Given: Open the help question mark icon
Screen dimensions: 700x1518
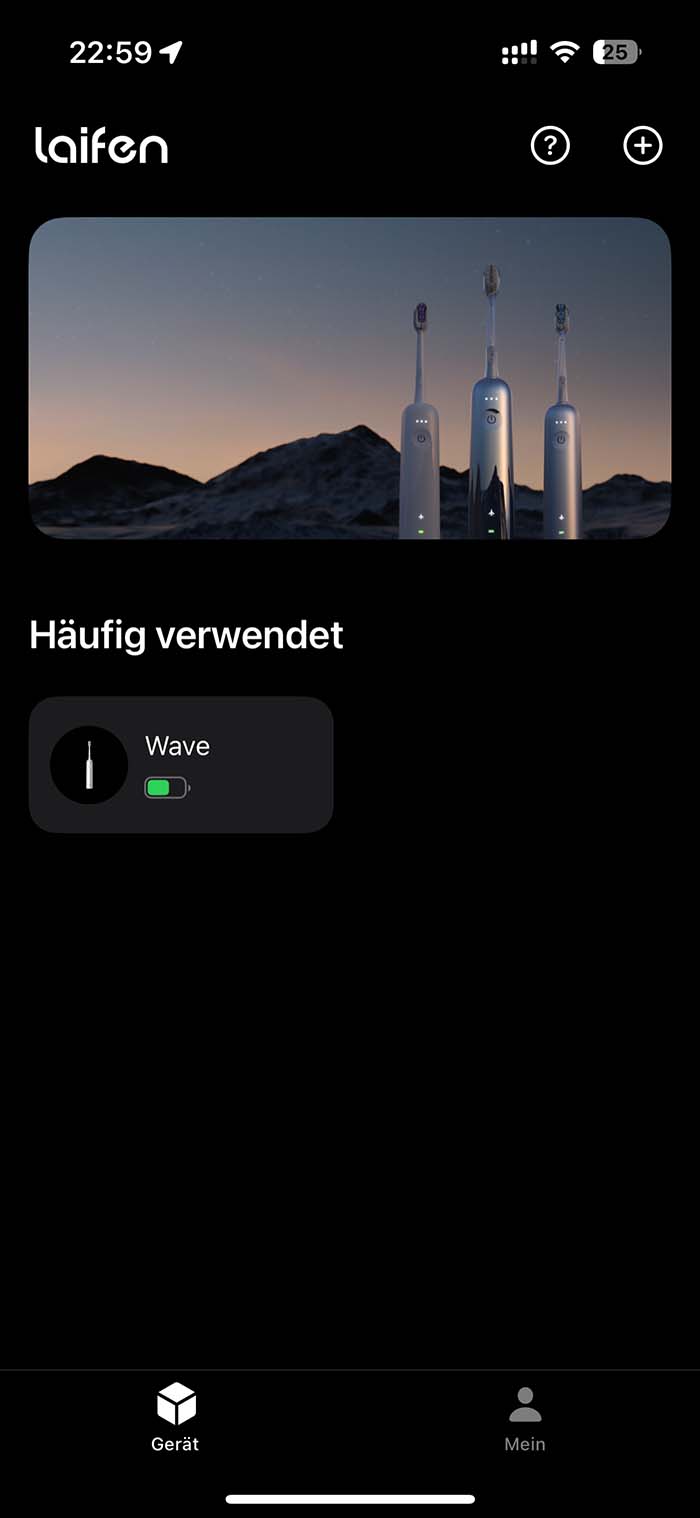Looking at the screenshot, I should [550, 146].
